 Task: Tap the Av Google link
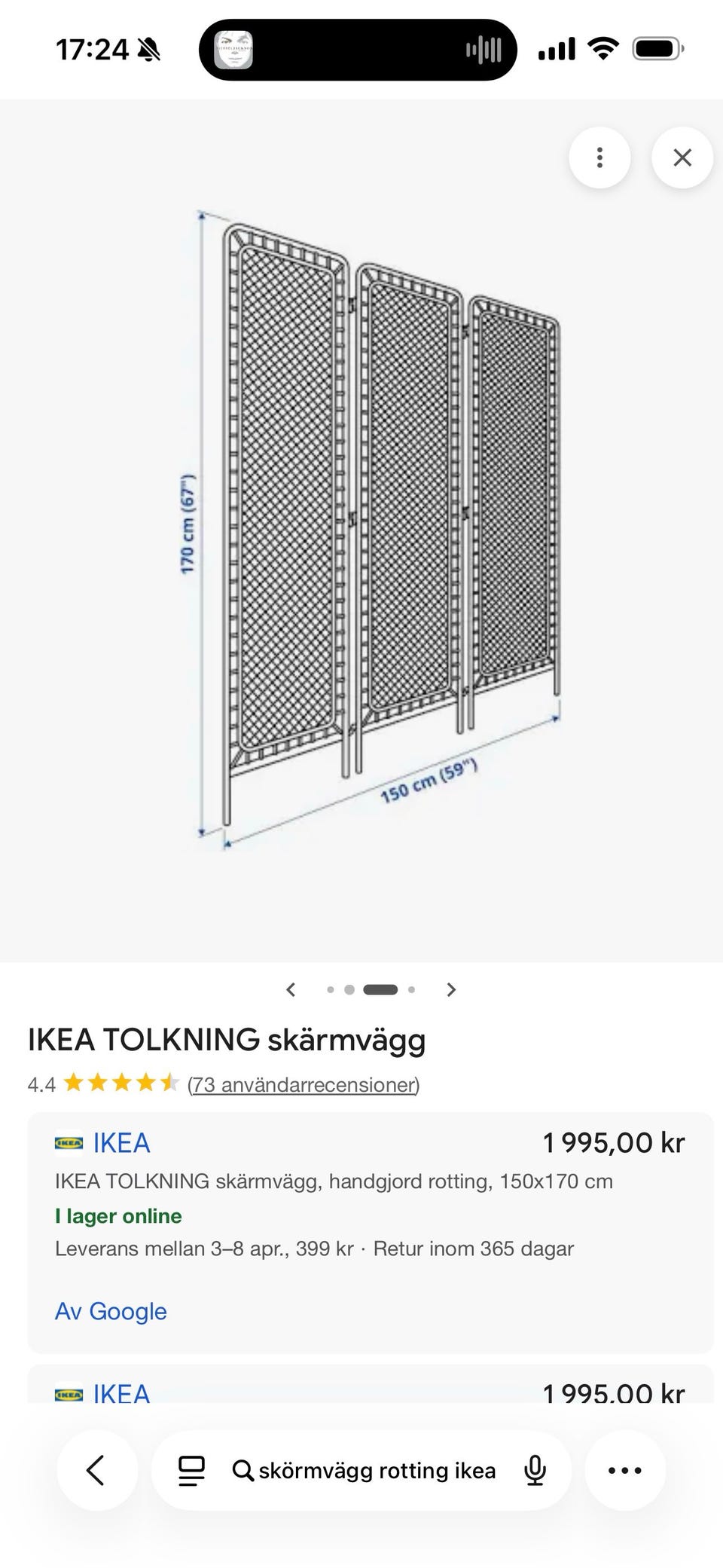[x=111, y=1311]
